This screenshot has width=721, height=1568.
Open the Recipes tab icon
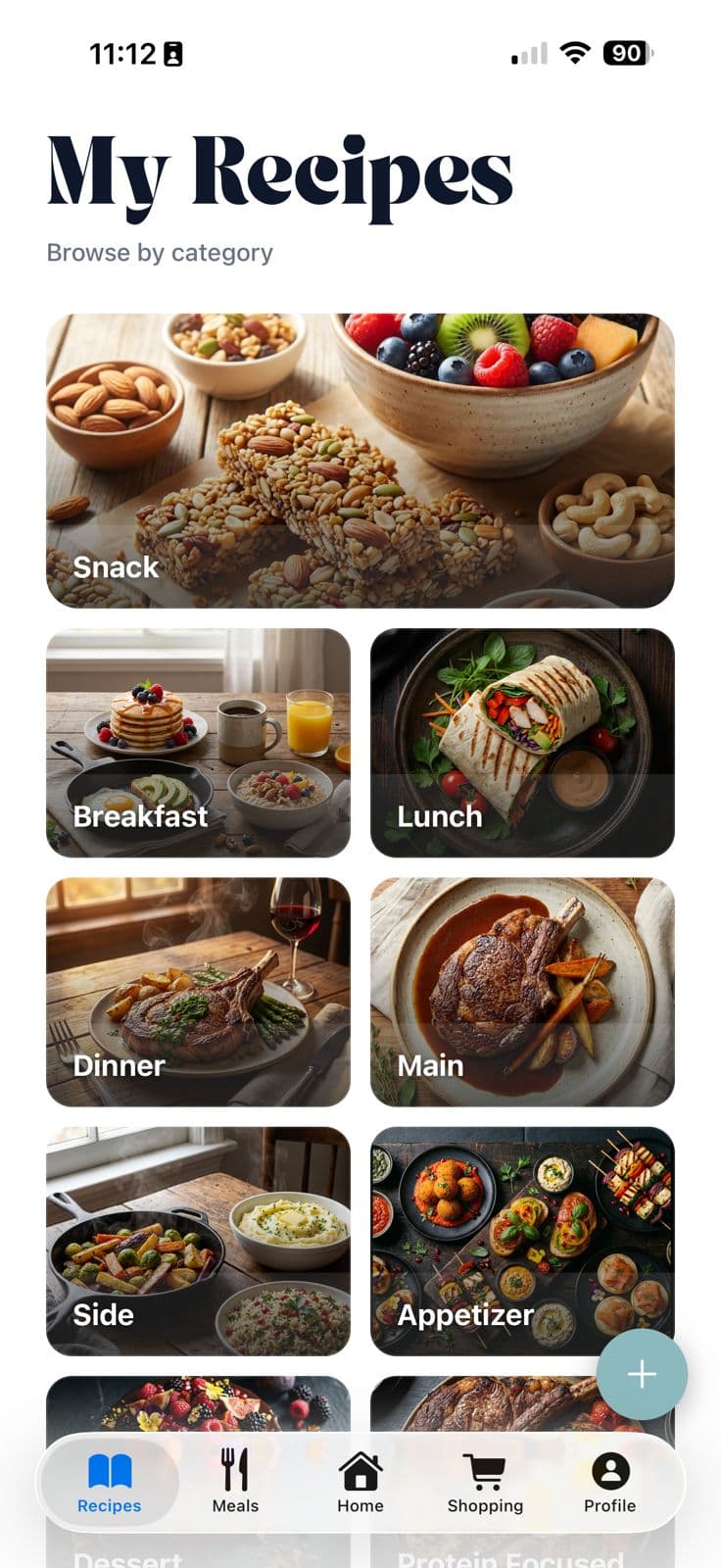click(108, 1467)
